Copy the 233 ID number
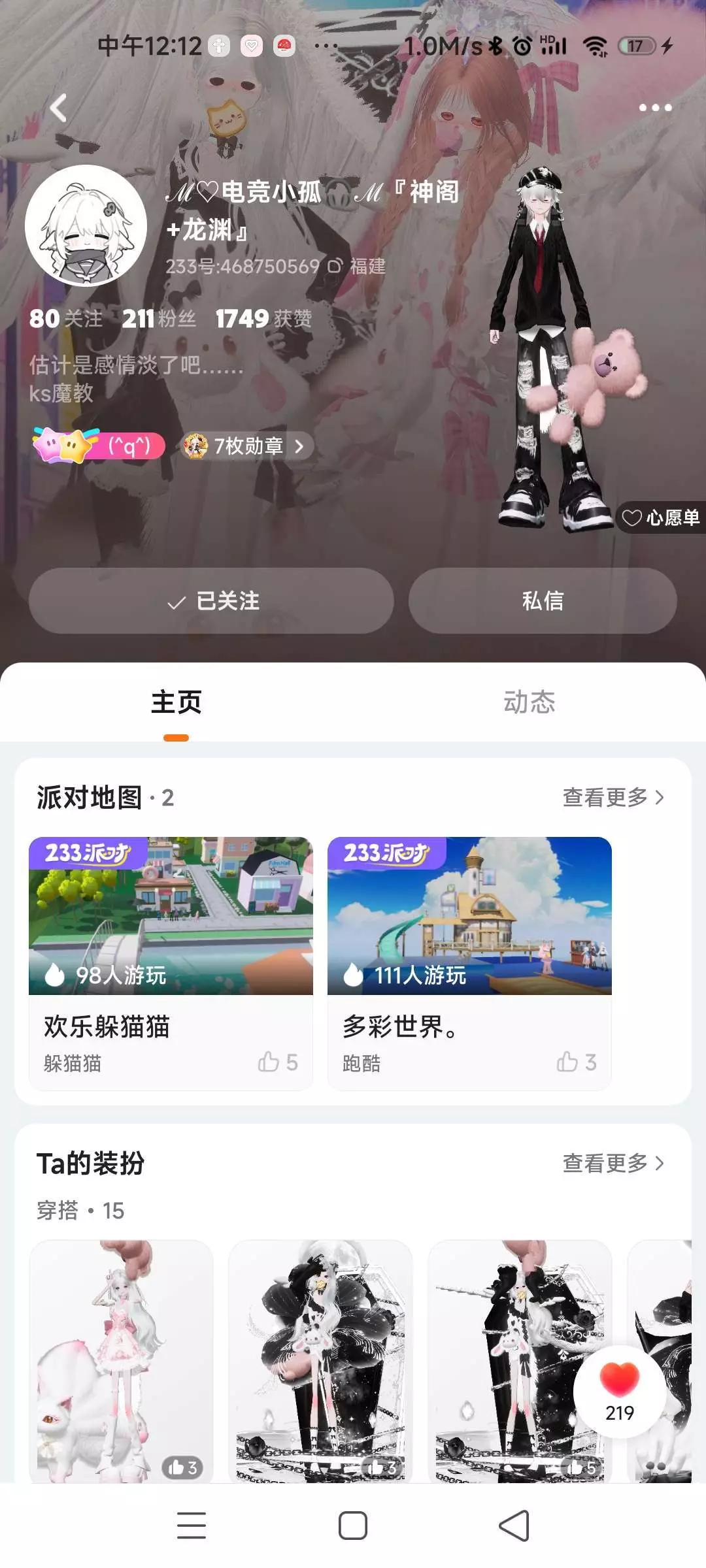 pos(335,266)
